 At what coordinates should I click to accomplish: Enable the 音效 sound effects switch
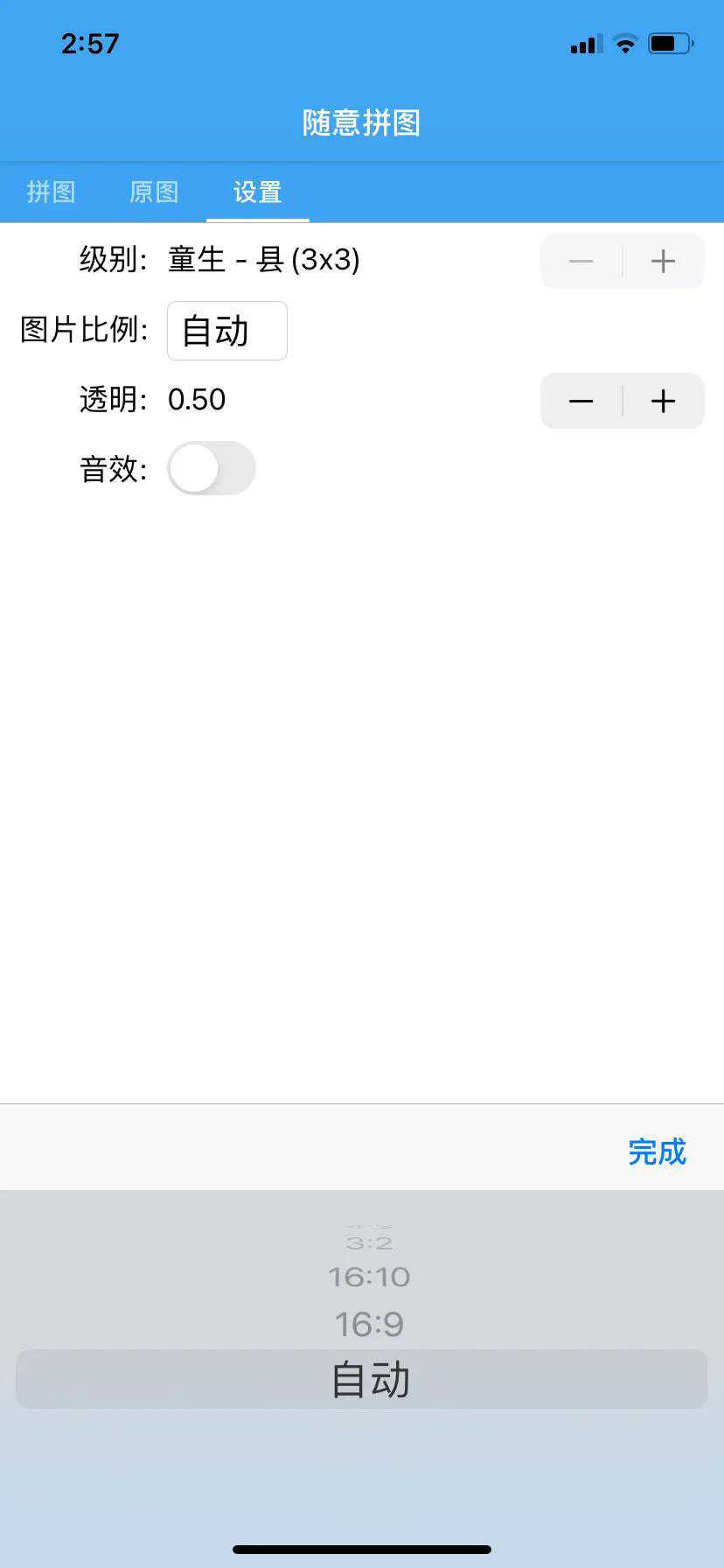pos(212,469)
